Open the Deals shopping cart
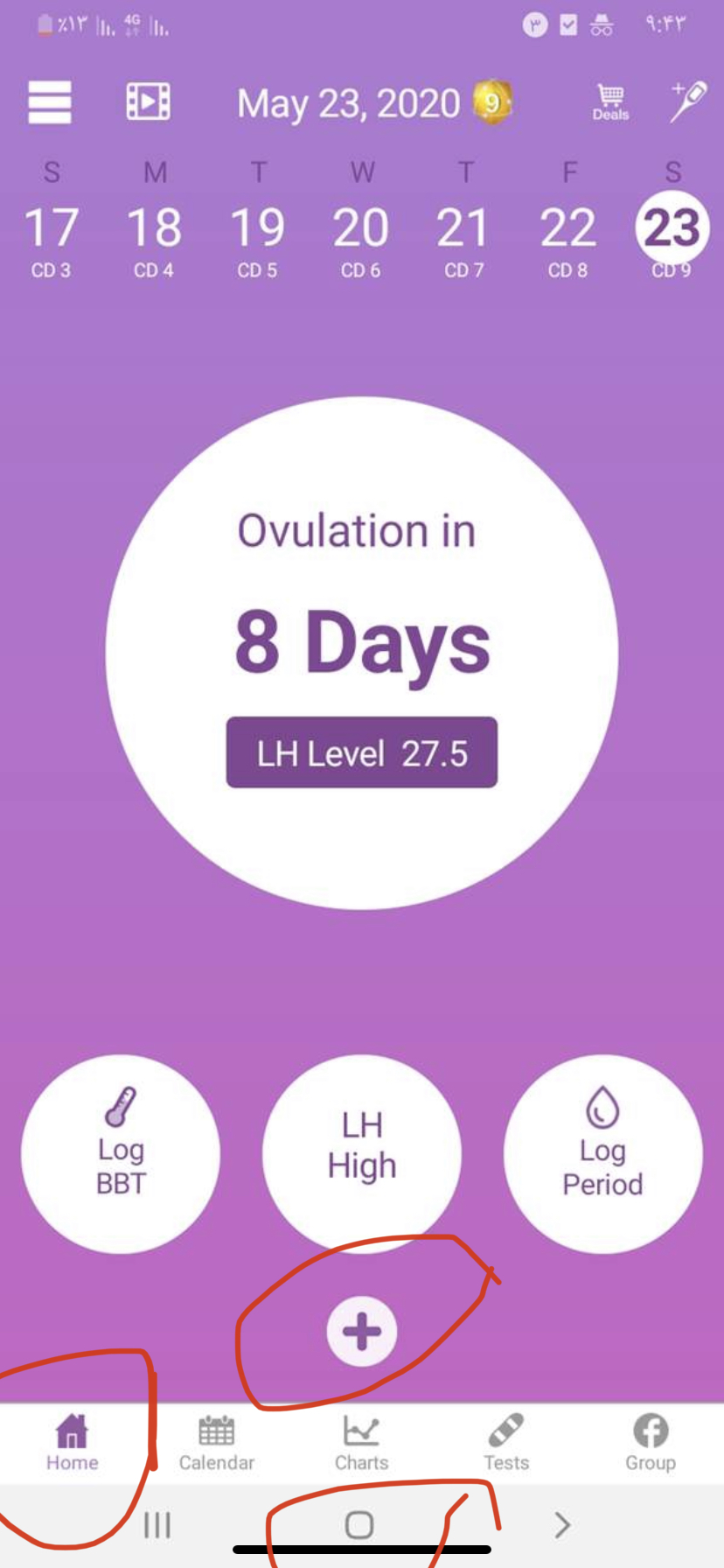The image size is (724, 1568). pos(610,102)
